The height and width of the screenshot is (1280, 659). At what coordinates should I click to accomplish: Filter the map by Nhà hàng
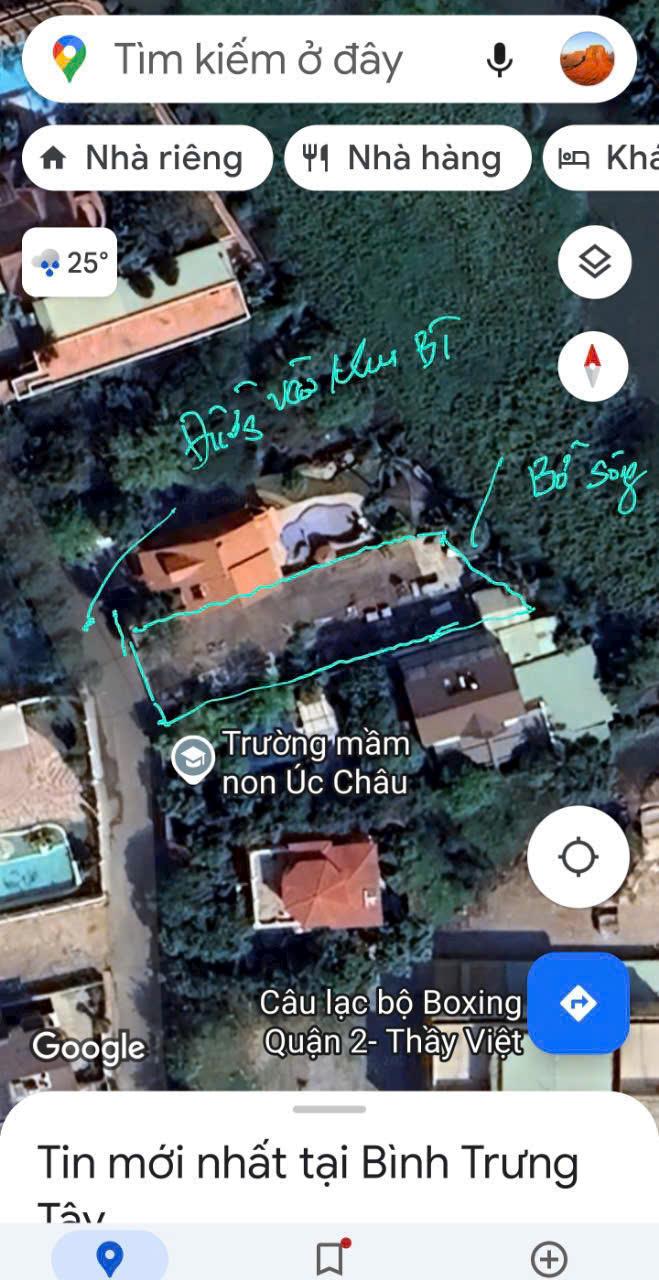coord(407,158)
